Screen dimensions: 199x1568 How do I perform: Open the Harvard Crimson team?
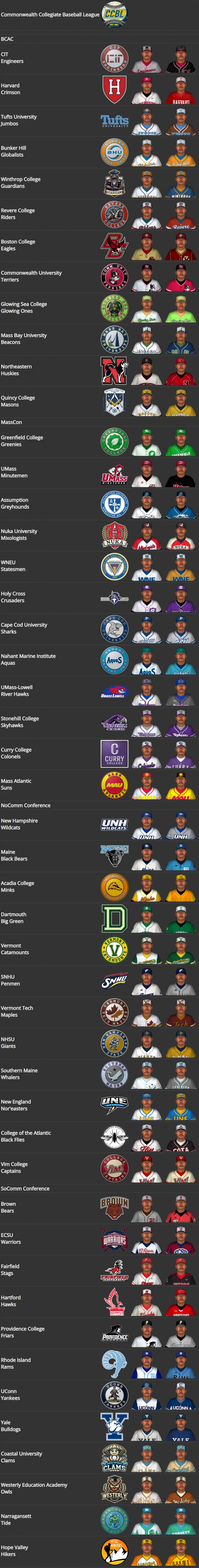point(10,89)
